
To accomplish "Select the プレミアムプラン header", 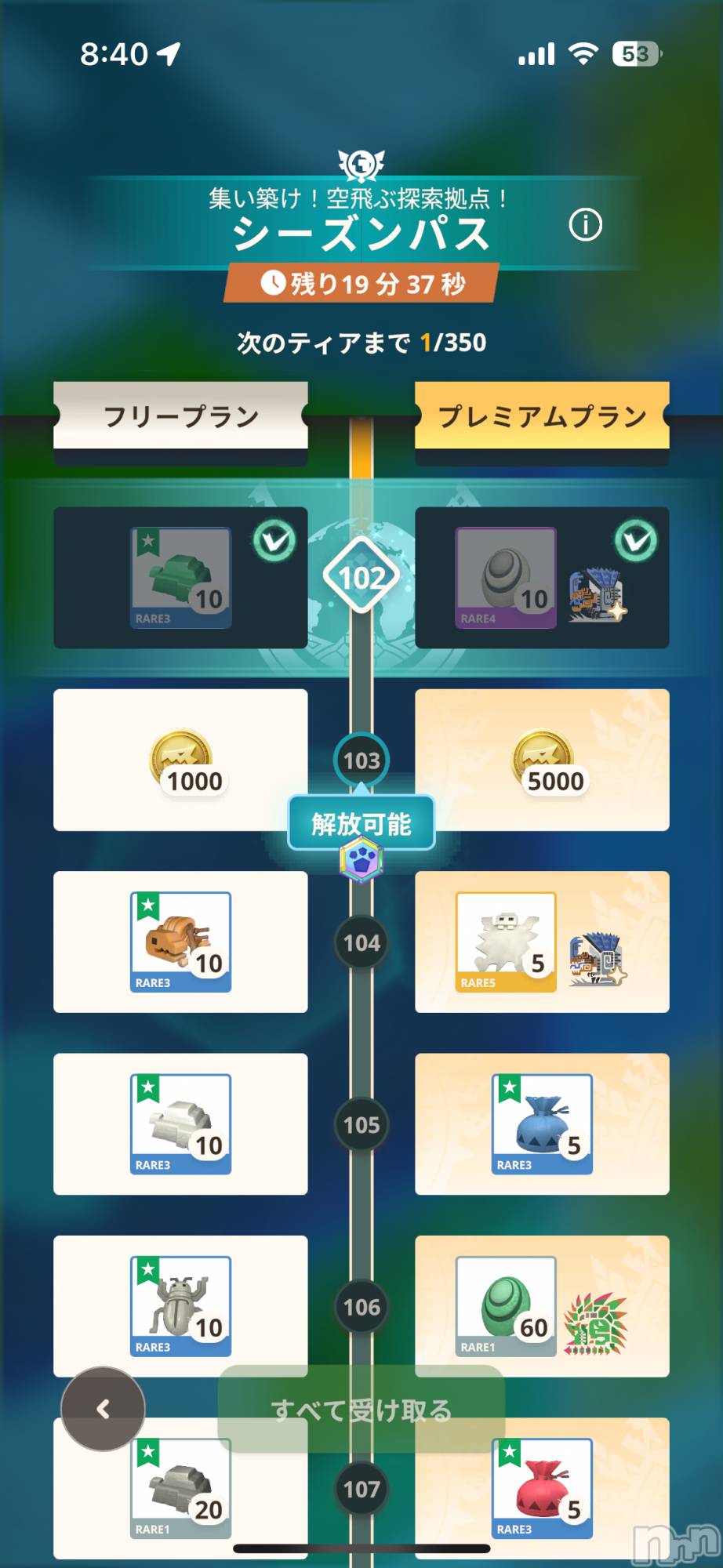I will (542, 416).
